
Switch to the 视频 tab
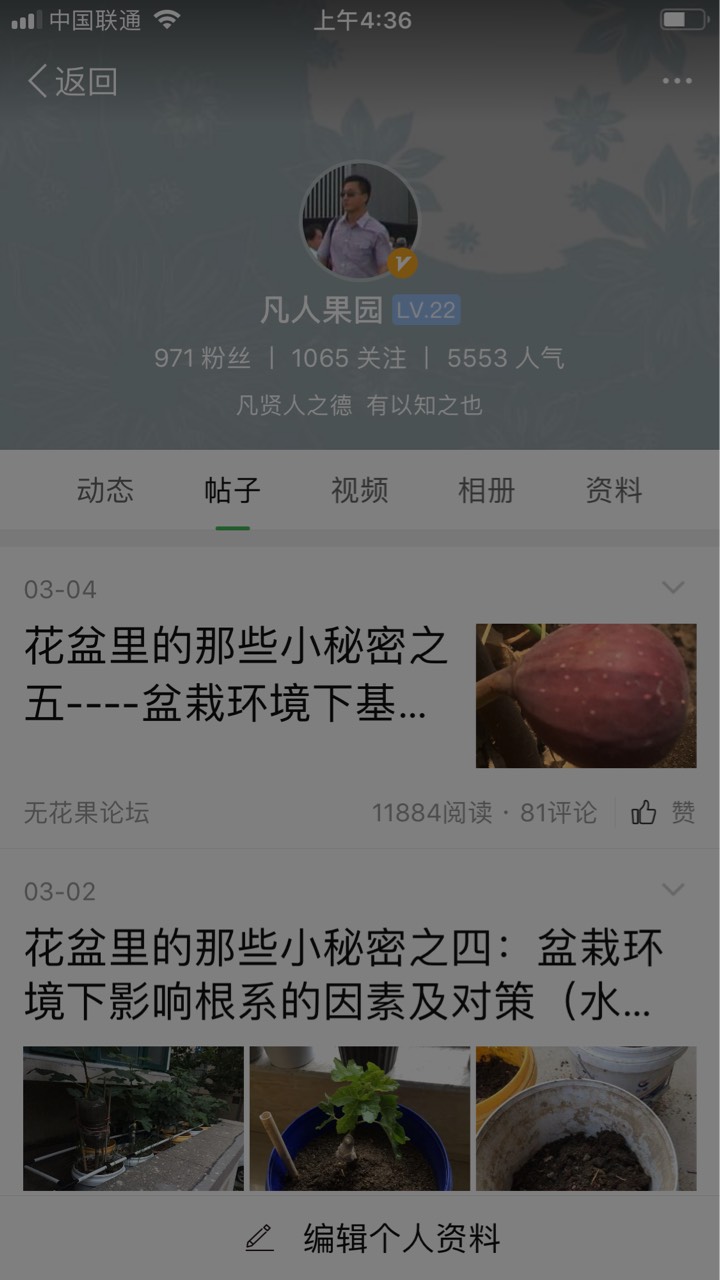pos(359,490)
